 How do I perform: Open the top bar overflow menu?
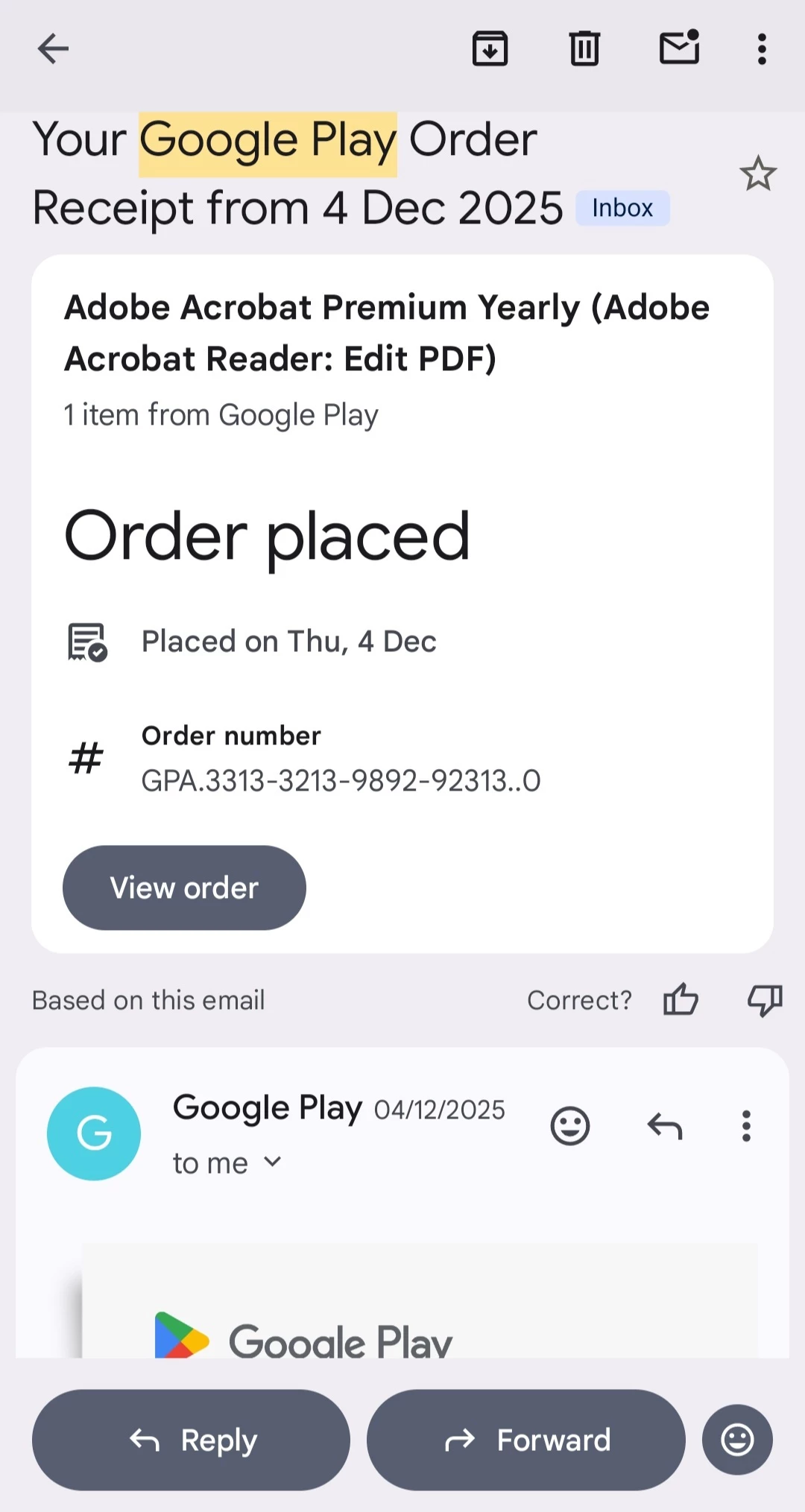point(761,49)
